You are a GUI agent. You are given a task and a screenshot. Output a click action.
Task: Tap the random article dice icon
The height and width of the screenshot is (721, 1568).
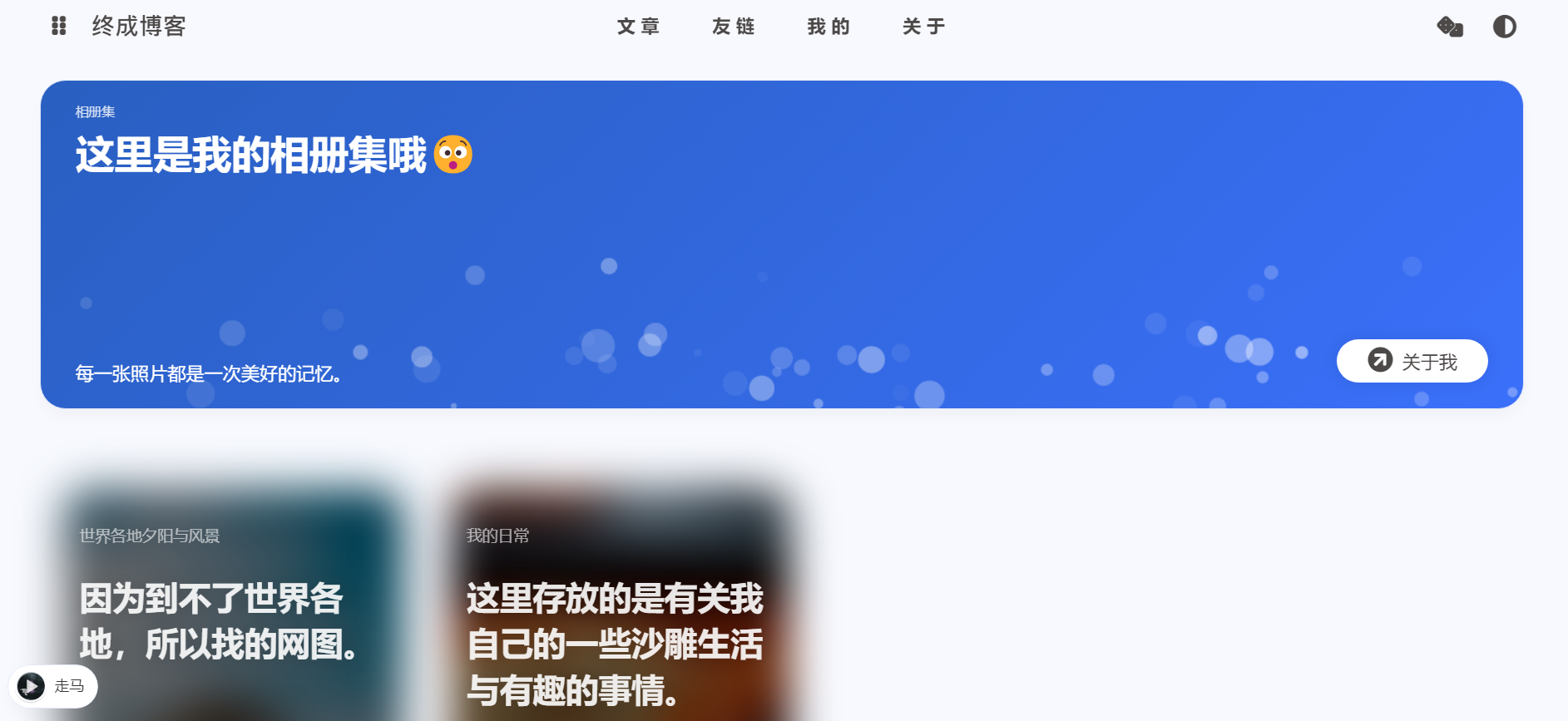click(x=1449, y=27)
